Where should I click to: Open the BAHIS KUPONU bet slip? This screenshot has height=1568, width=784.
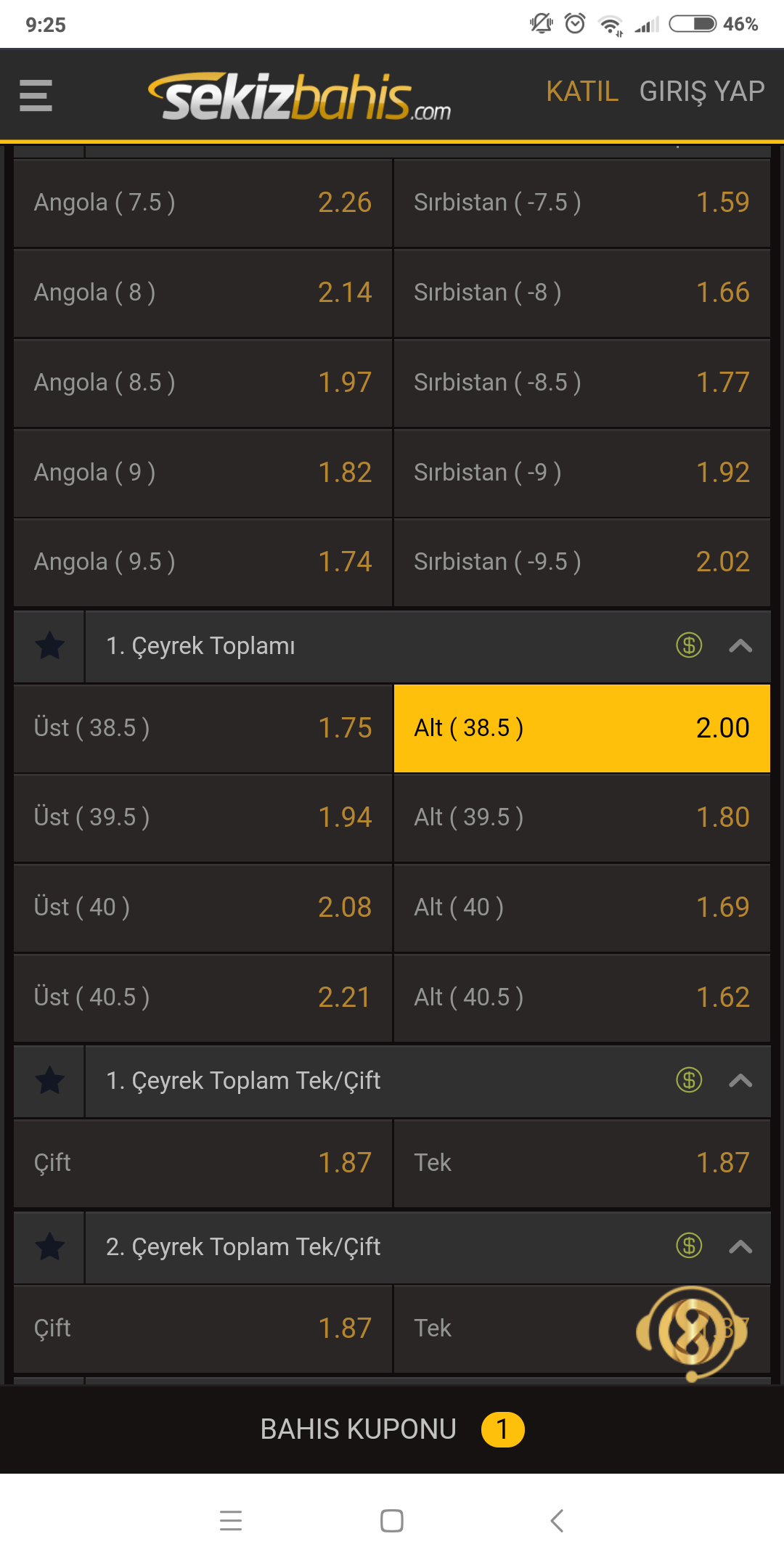click(392, 1429)
